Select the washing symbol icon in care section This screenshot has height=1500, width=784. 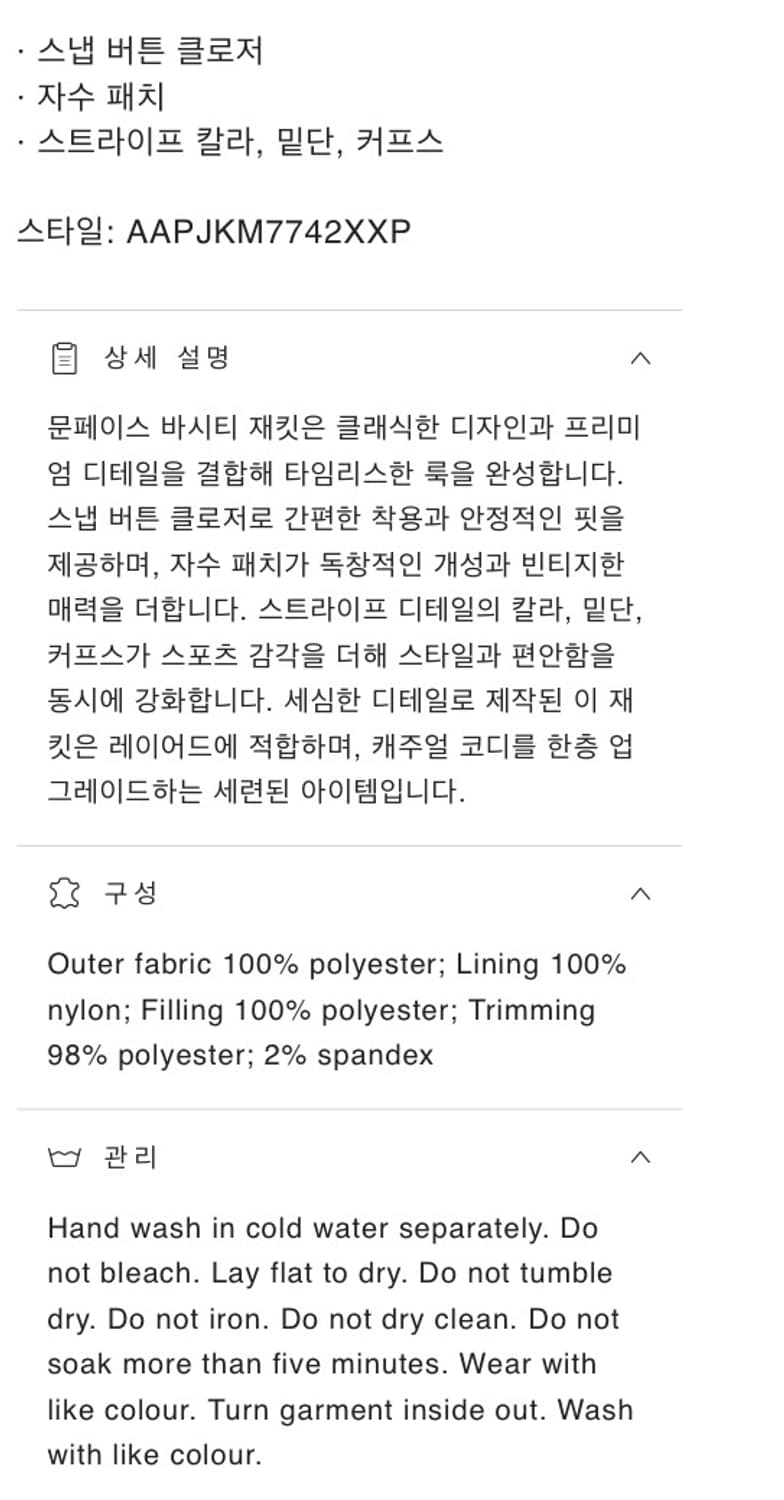click(x=64, y=1157)
